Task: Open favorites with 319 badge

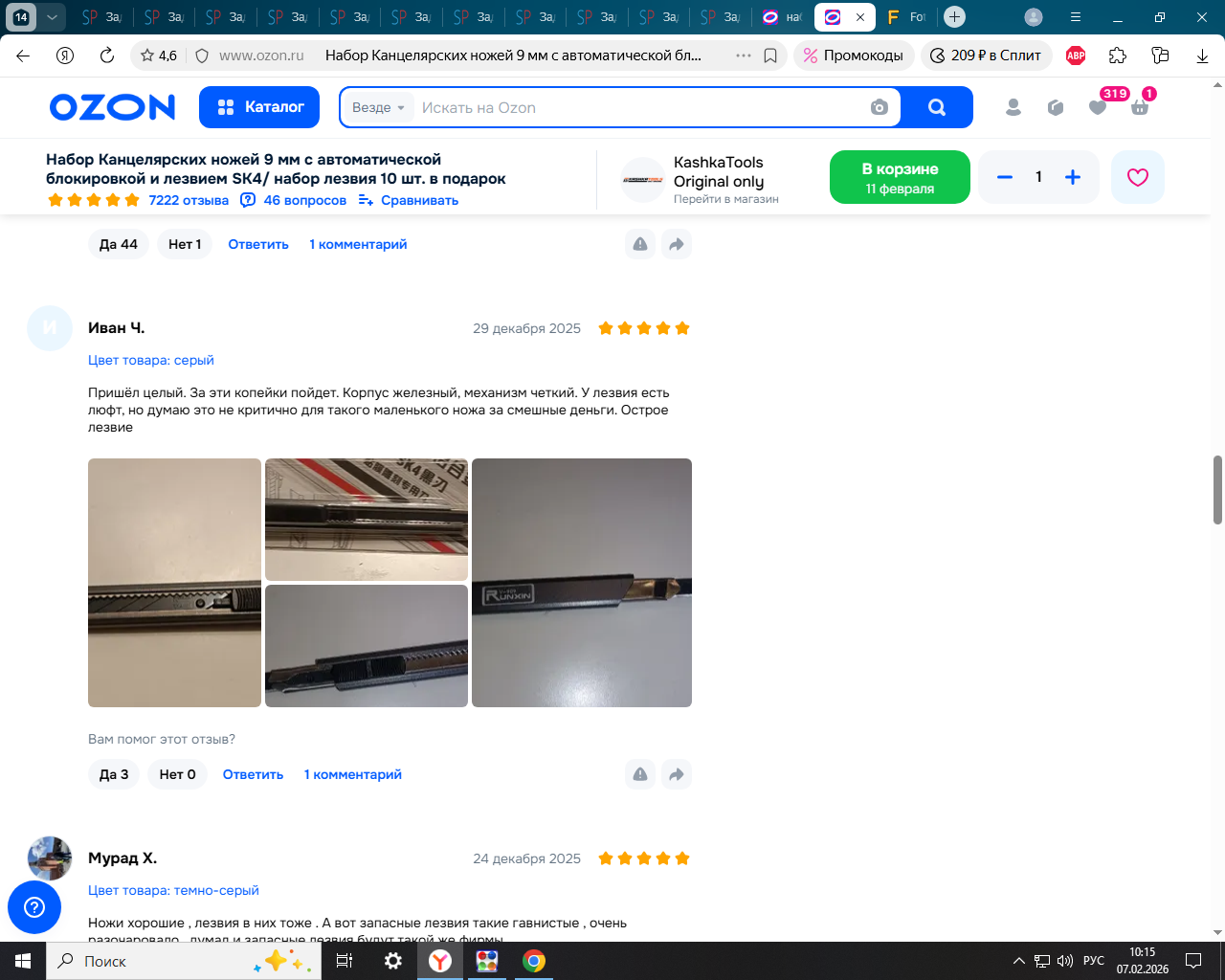Action: 1098,107
